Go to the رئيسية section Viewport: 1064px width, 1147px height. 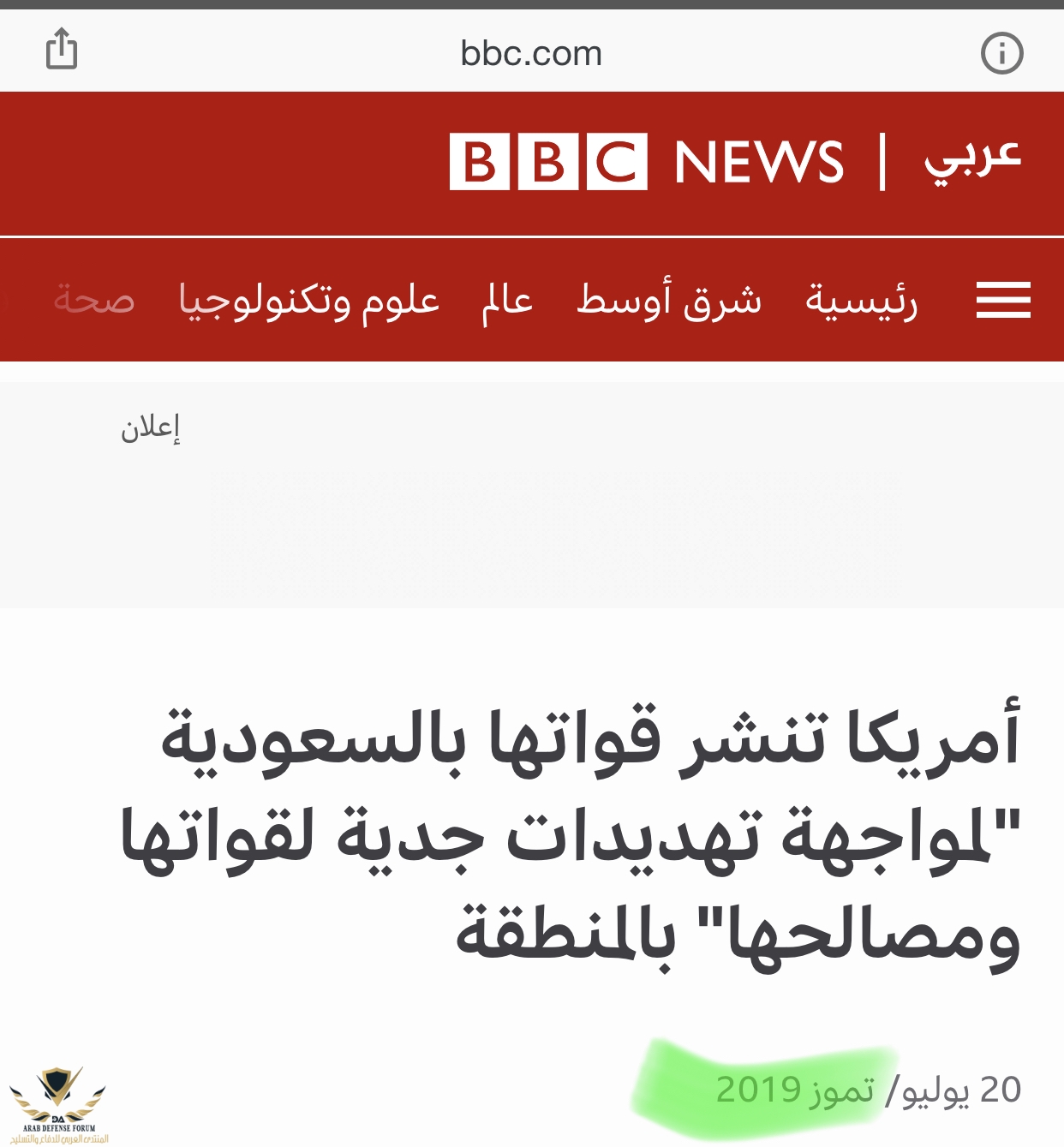point(861,301)
